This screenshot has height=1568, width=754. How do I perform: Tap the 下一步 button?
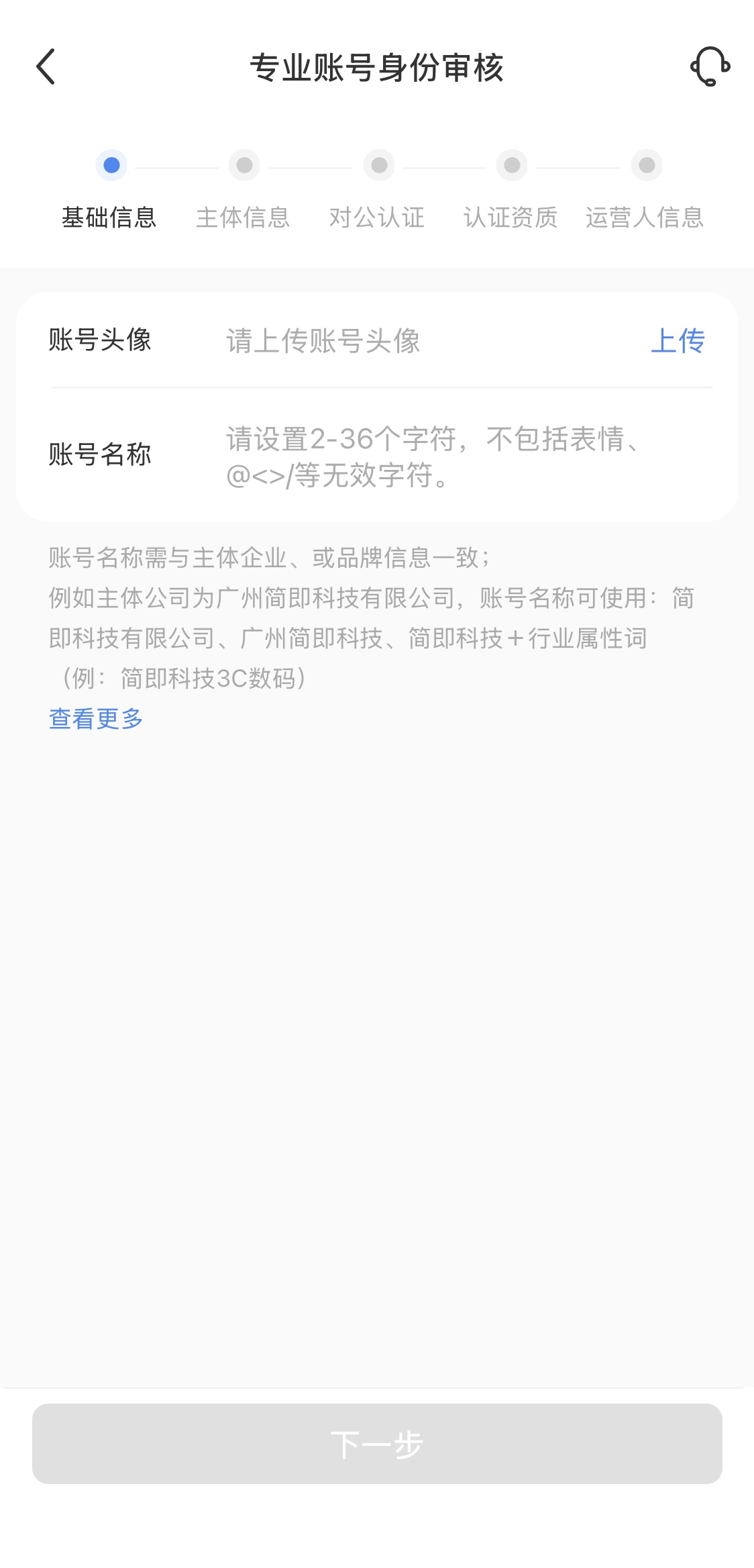(377, 1444)
